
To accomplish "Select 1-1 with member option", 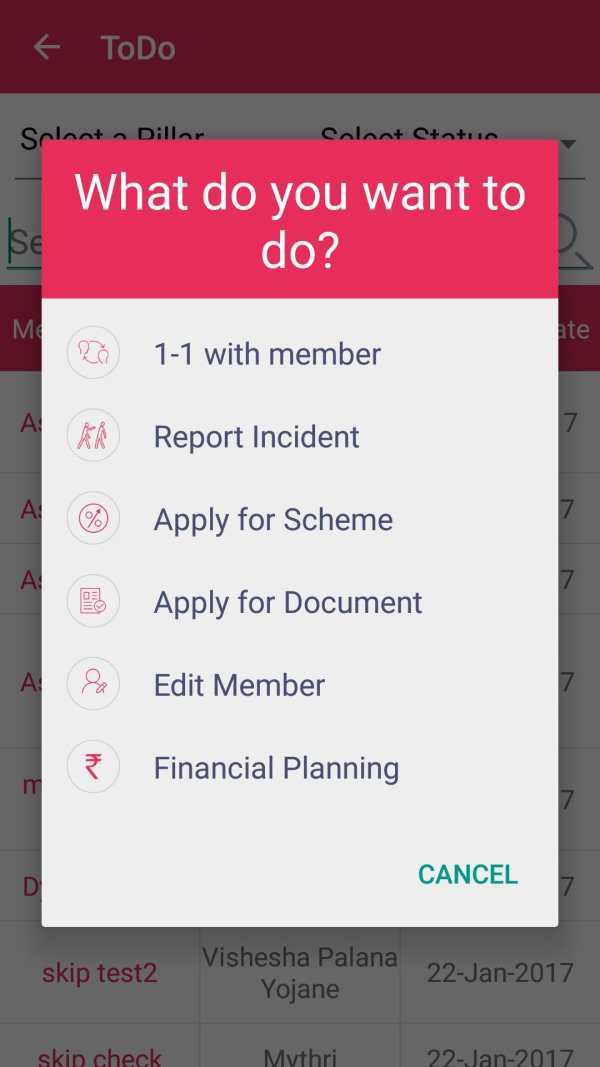I will tap(299, 354).
